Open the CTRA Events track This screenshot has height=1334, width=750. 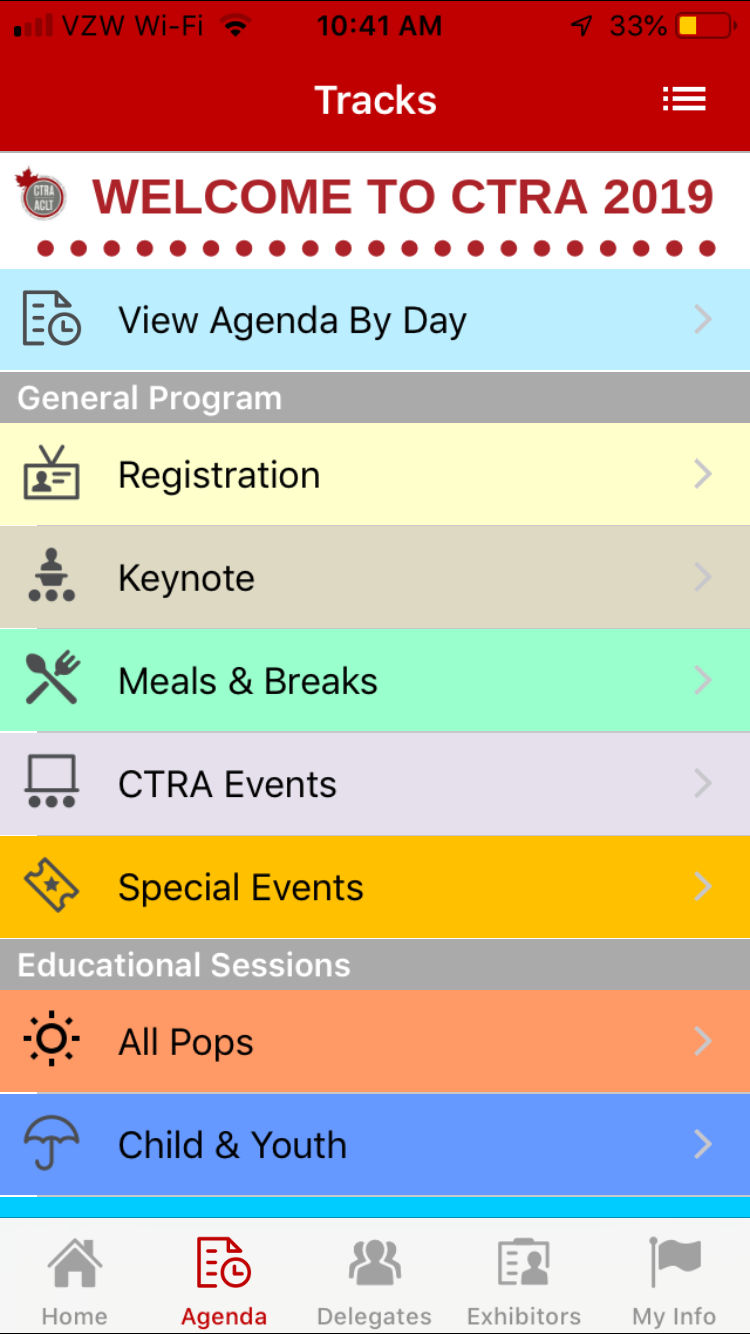(x=375, y=784)
